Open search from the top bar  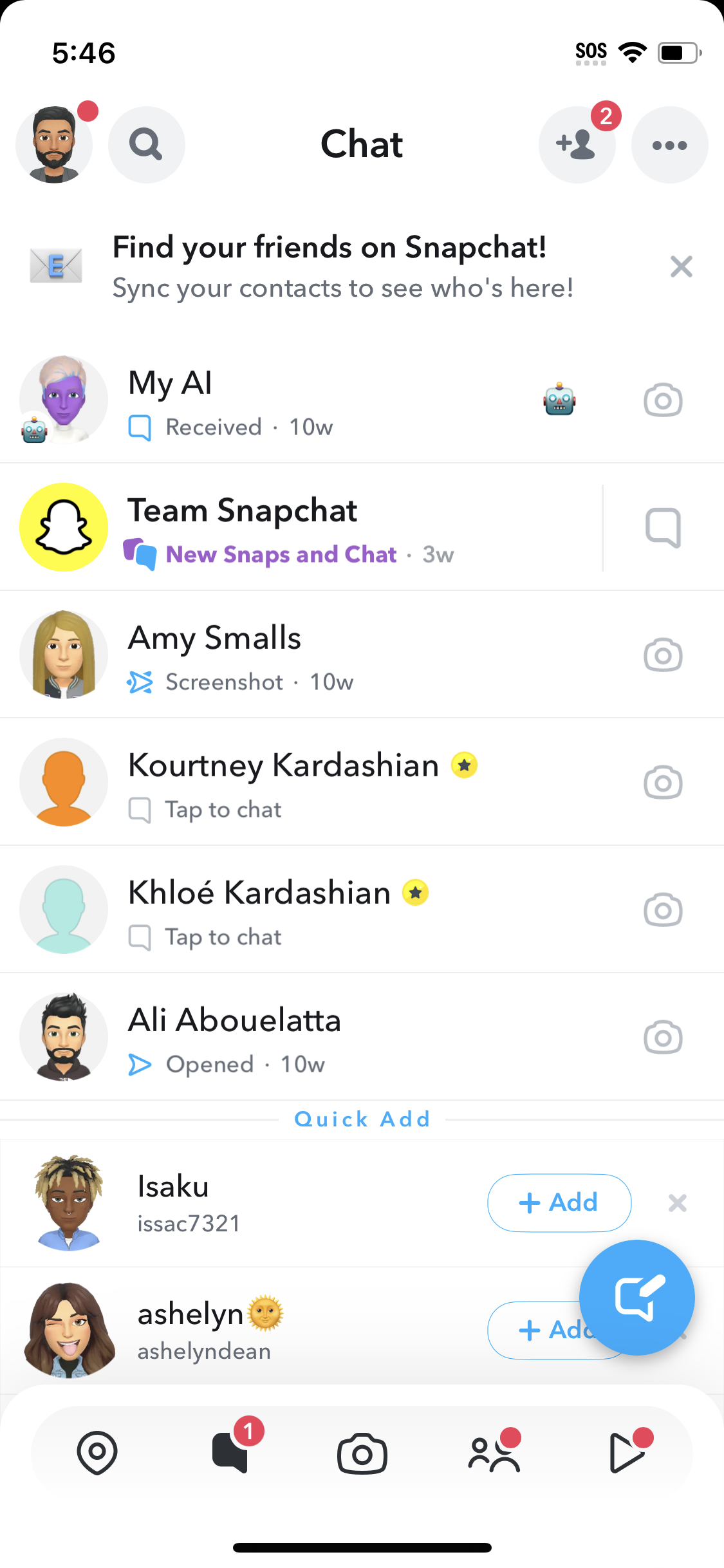point(146,144)
